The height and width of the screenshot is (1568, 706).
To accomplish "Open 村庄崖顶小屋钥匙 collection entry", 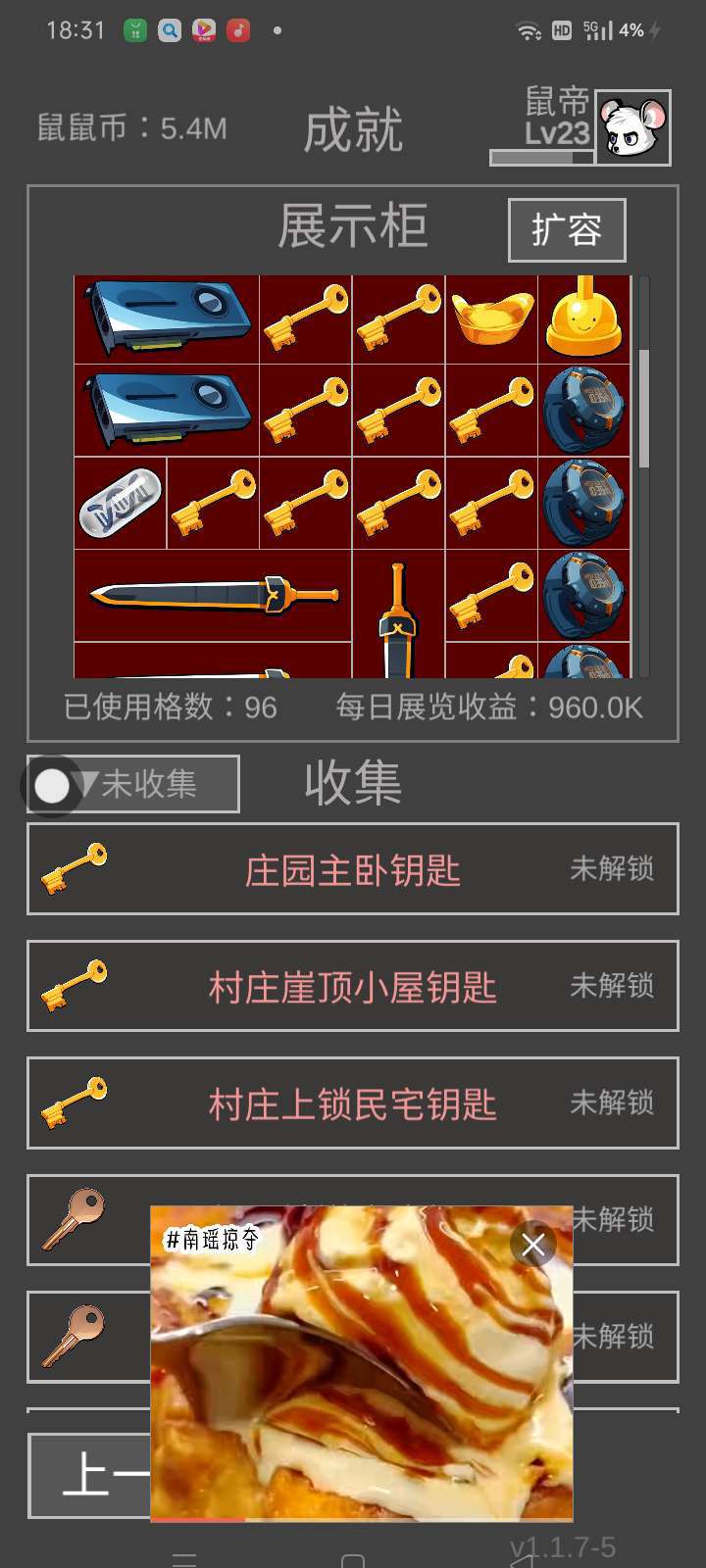I will tap(352, 987).
